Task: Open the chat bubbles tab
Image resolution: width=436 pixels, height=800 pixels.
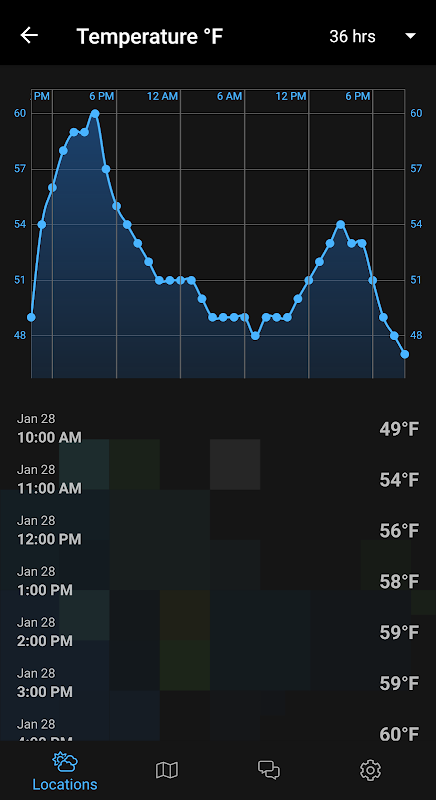Action: tap(269, 770)
